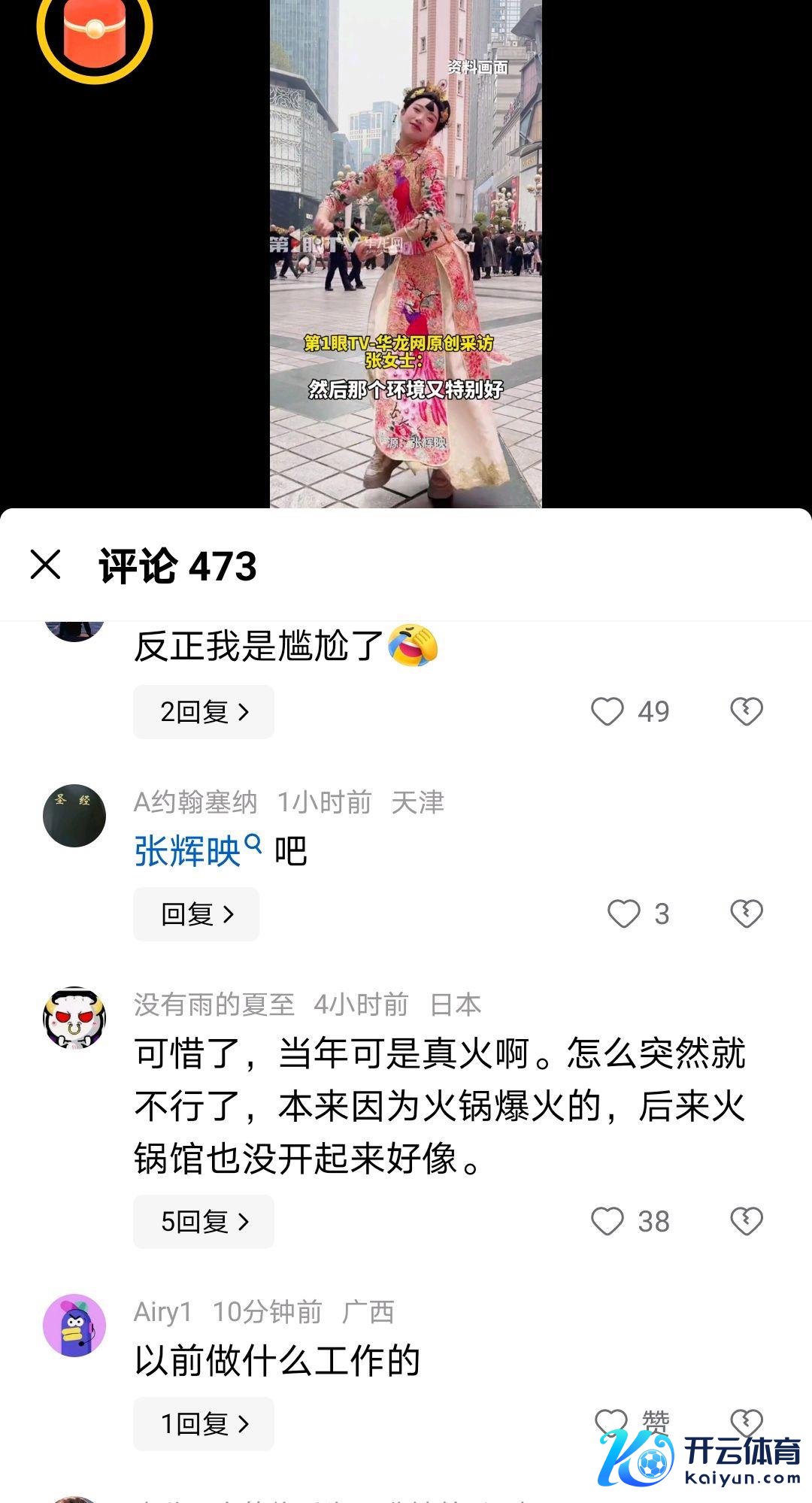The width and height of the screenshot is (812, 1503).
Task: Like the comment 反正我是尴尬了
Action: tap(607, 711)
